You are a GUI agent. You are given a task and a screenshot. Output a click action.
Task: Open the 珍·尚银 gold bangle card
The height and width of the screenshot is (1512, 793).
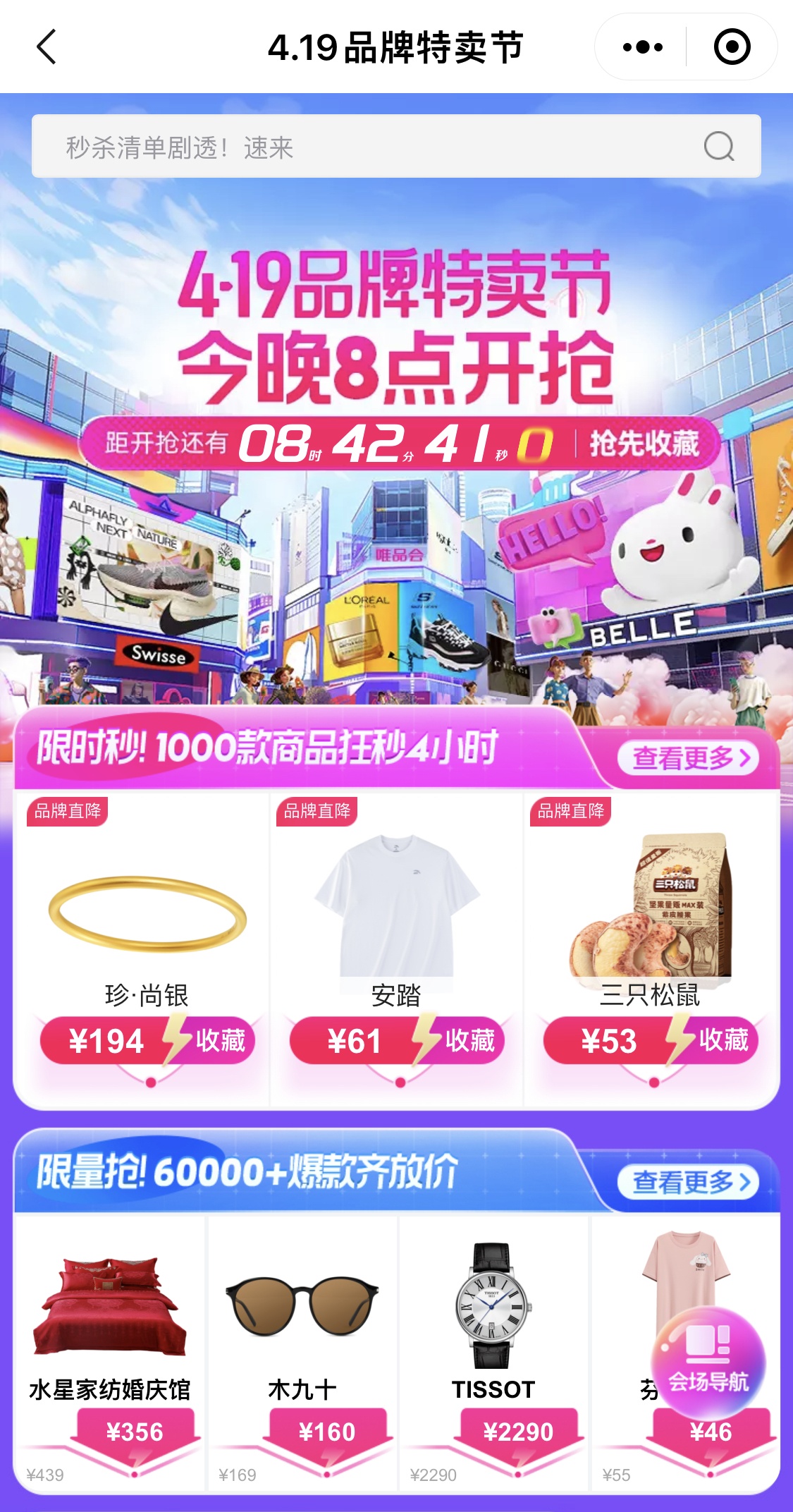[x=147, y=917]
